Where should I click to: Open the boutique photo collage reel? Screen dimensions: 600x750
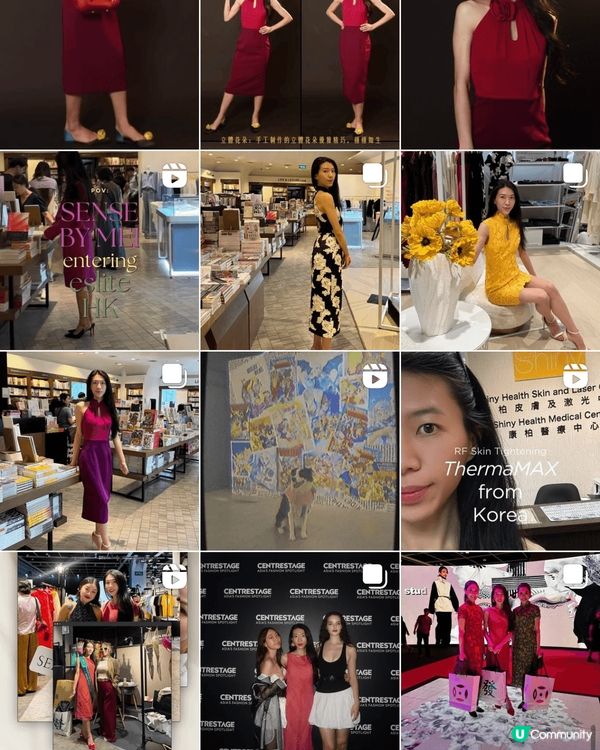click(x=99, y=651)
